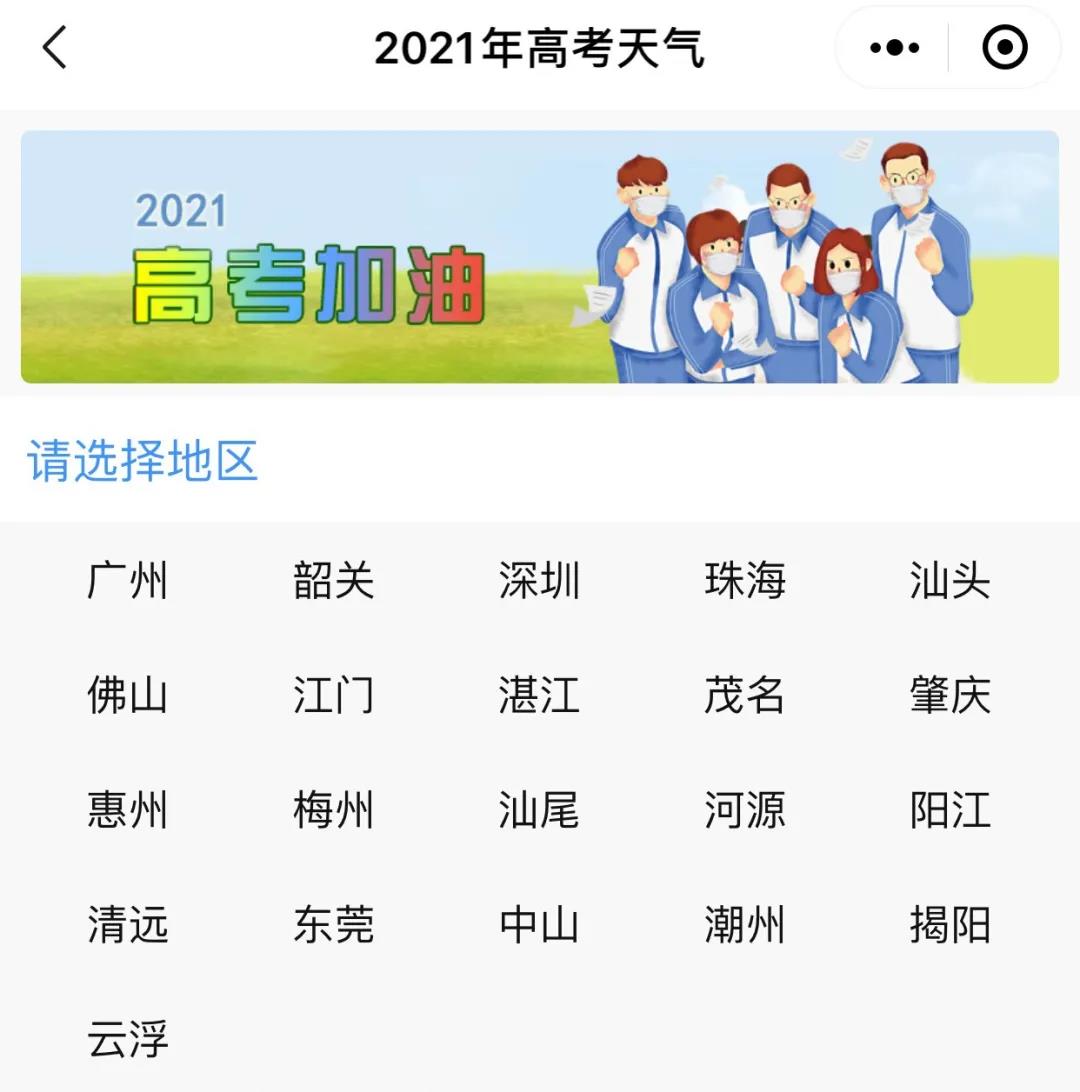The width and height of the screenshot is (1080, 1092).
Task: Choose 河源 from the city grid
Action: coord(744,812)
